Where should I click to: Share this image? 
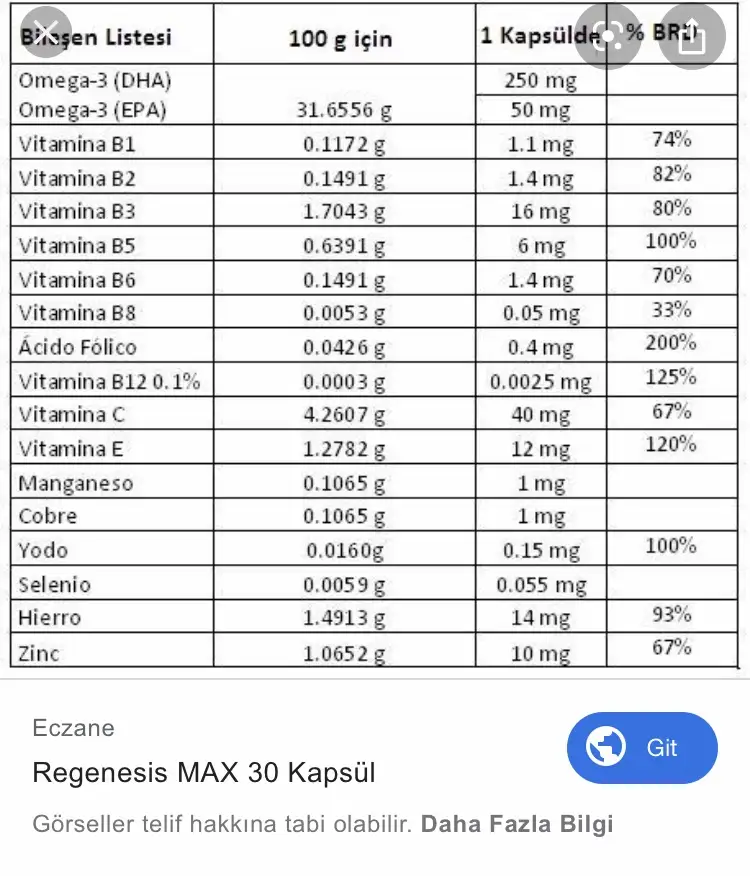point(692,35)
